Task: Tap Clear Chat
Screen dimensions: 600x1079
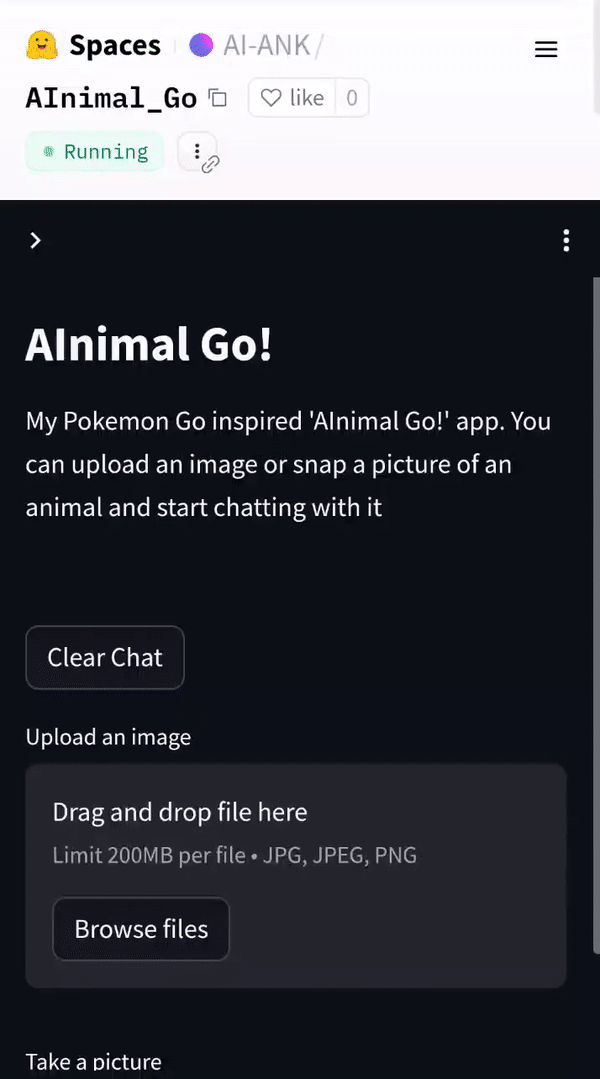Action: (x=105, y=657)
